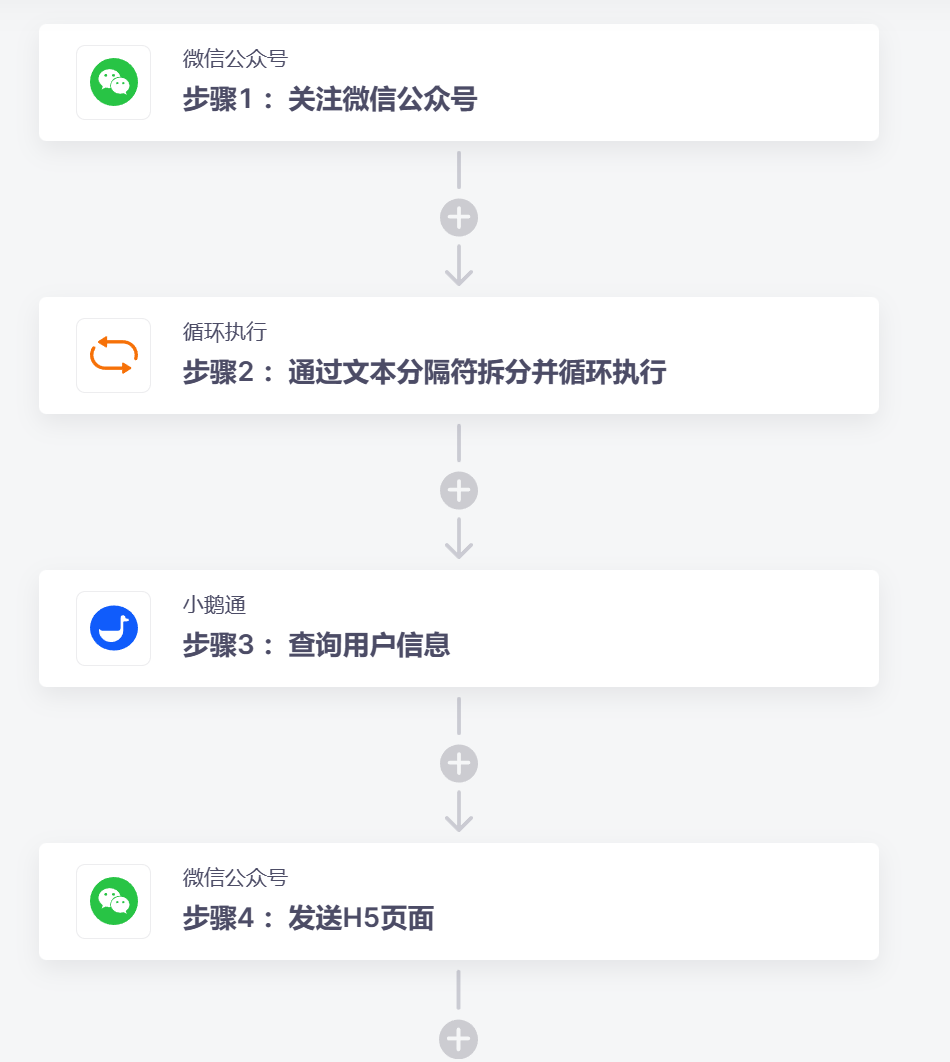
Task: Open step 1 关注微信公众号 card
Action: pyautogui.click(x=458, y=83)
